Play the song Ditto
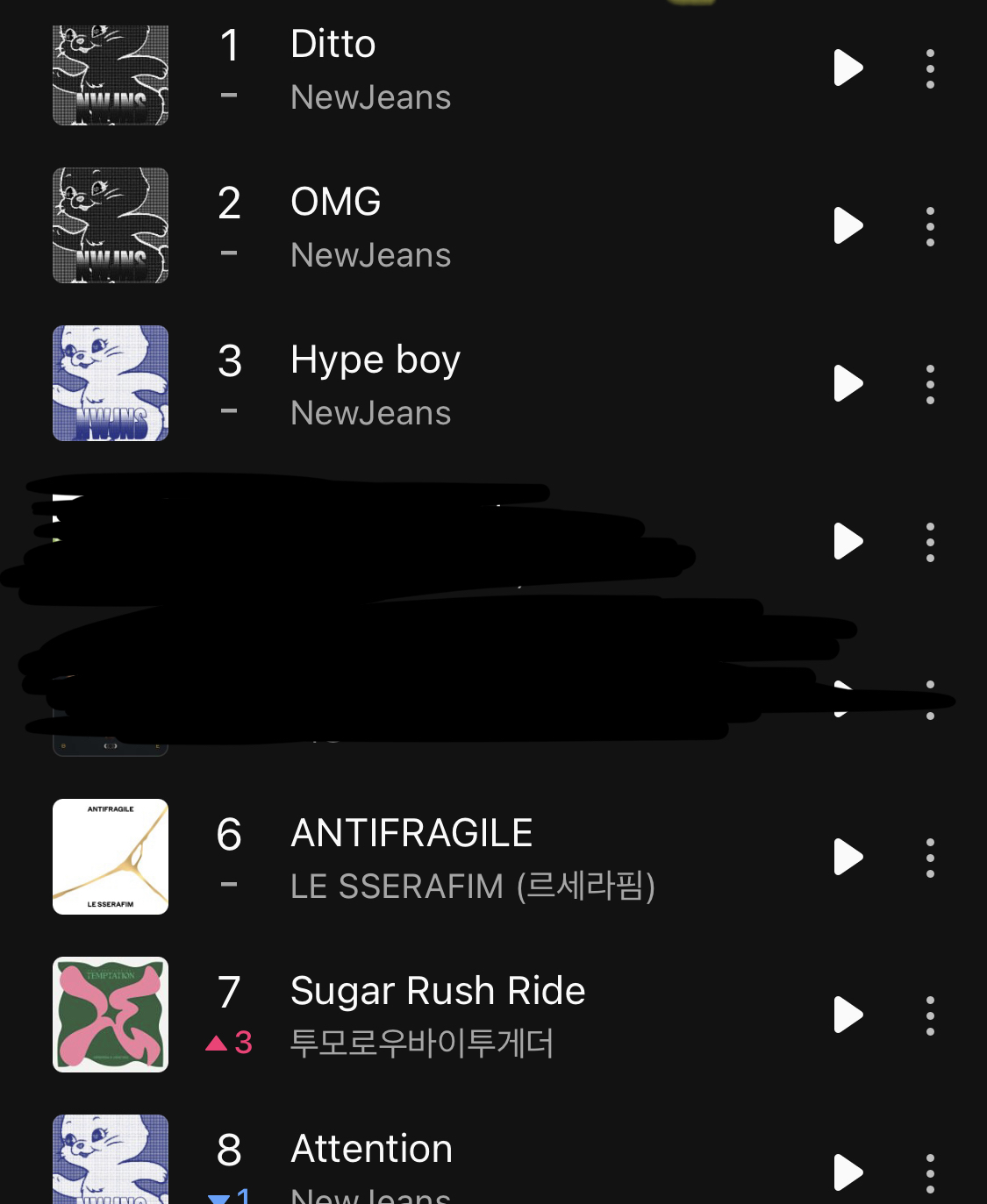The width and height of the screenshot is (987, 1204). 848,68
